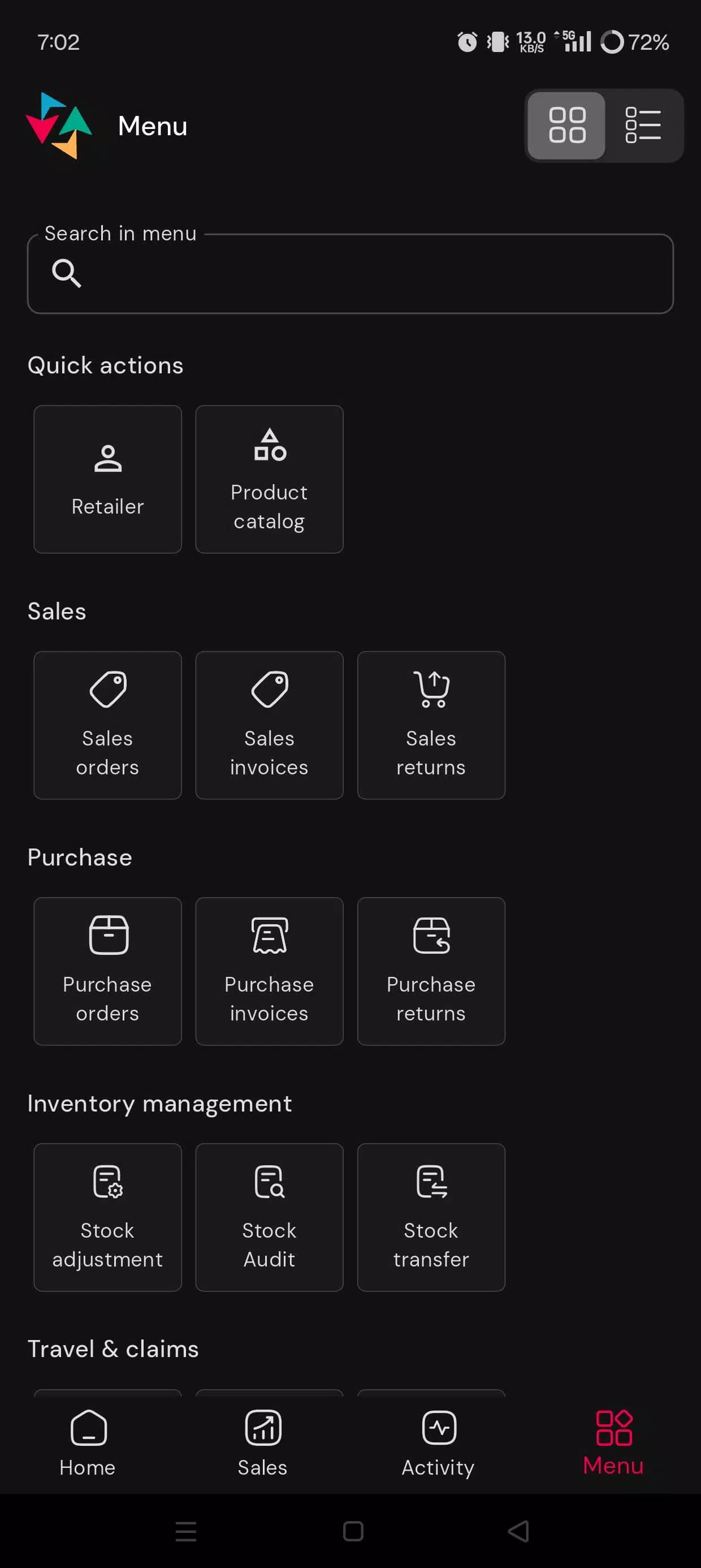The width and height of the screenshot is (701, 1568).
Task: Open Stock transfer
Action: 431,1217
